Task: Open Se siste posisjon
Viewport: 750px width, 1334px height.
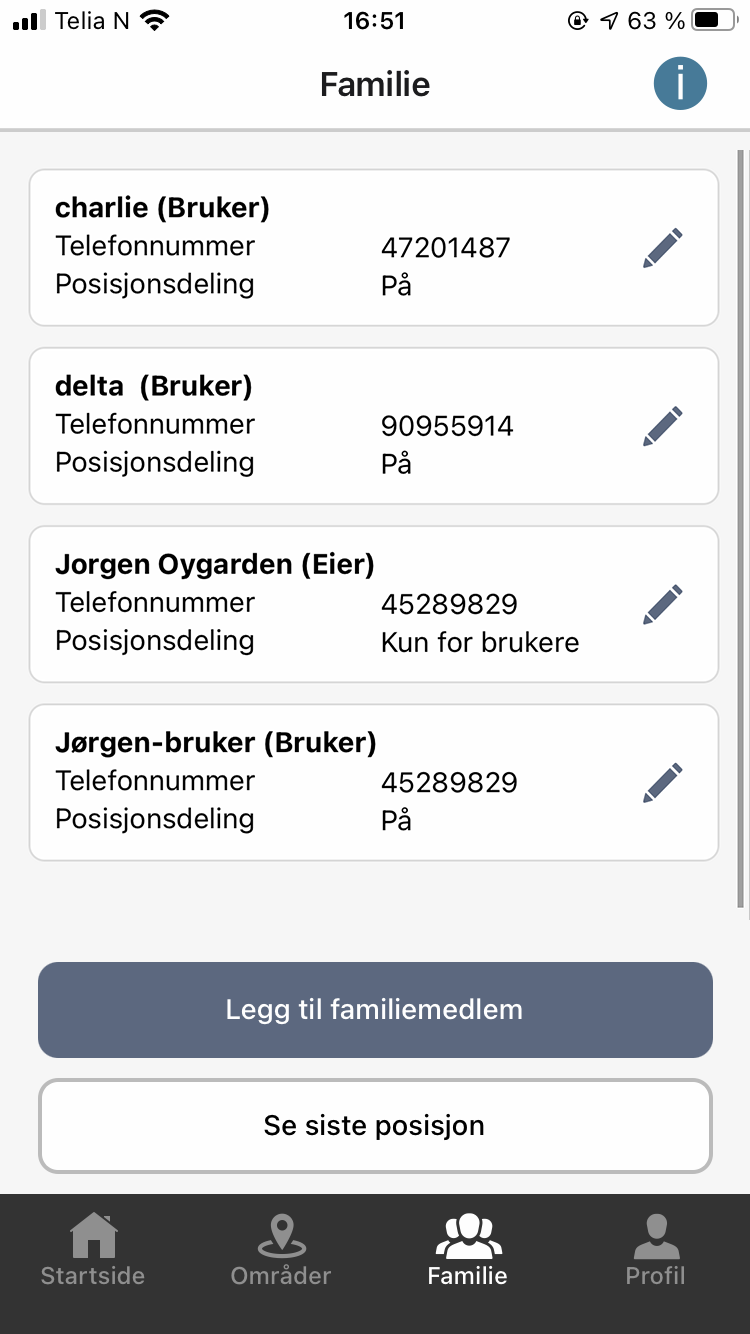Action: 375,1125
